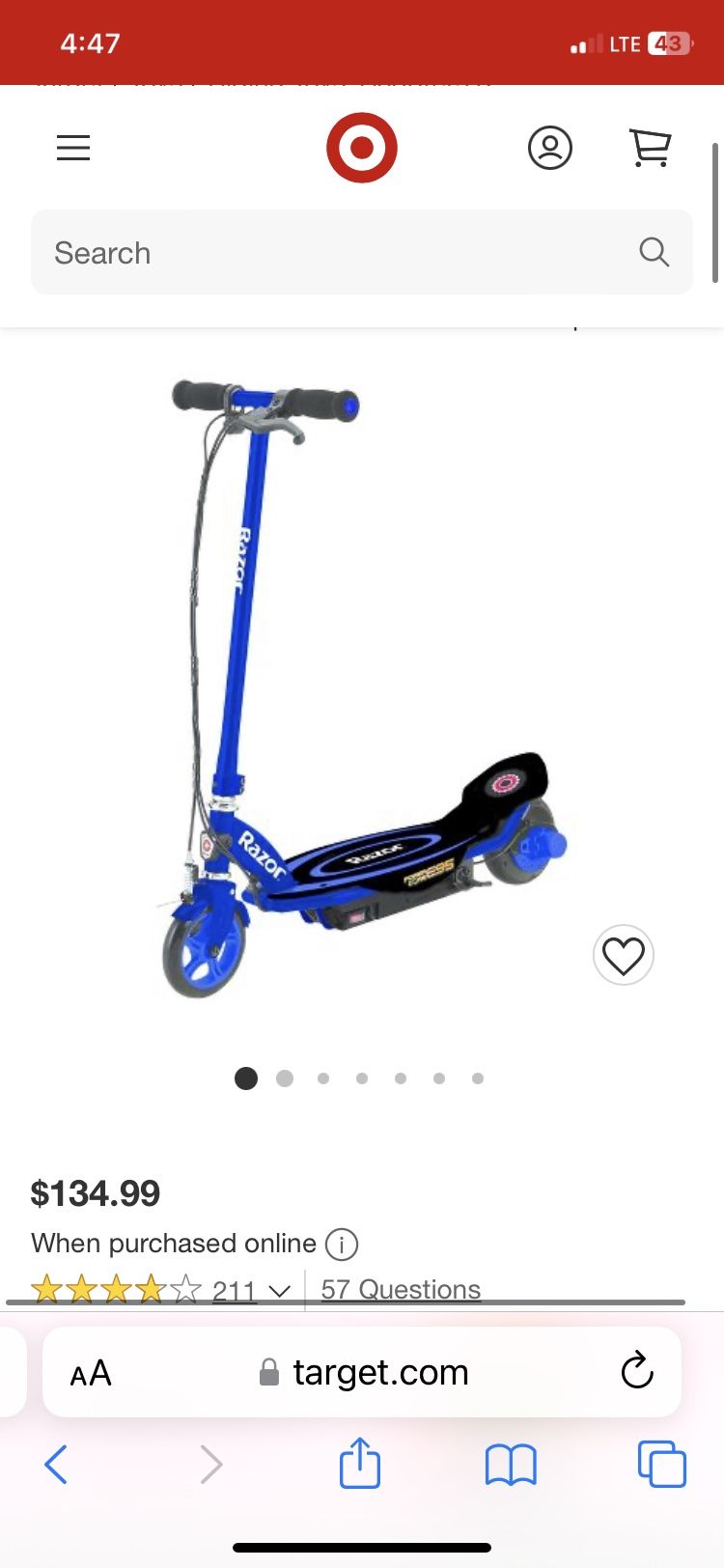Click the Target bullseye logo
This screenshot has height=1568, width=724.
(x=362, y=146)
